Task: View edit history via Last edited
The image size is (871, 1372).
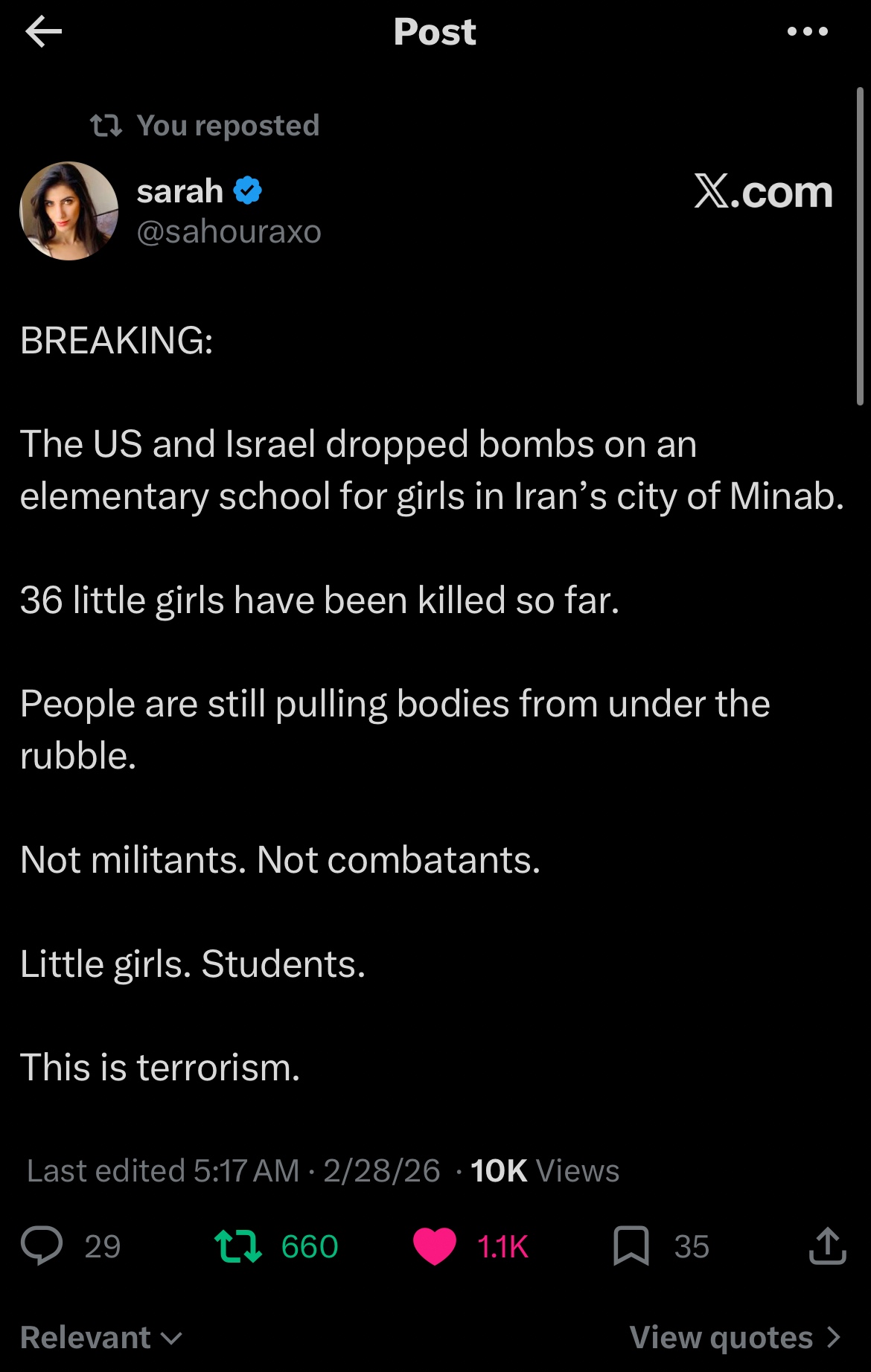Action: coord(162,1171)
